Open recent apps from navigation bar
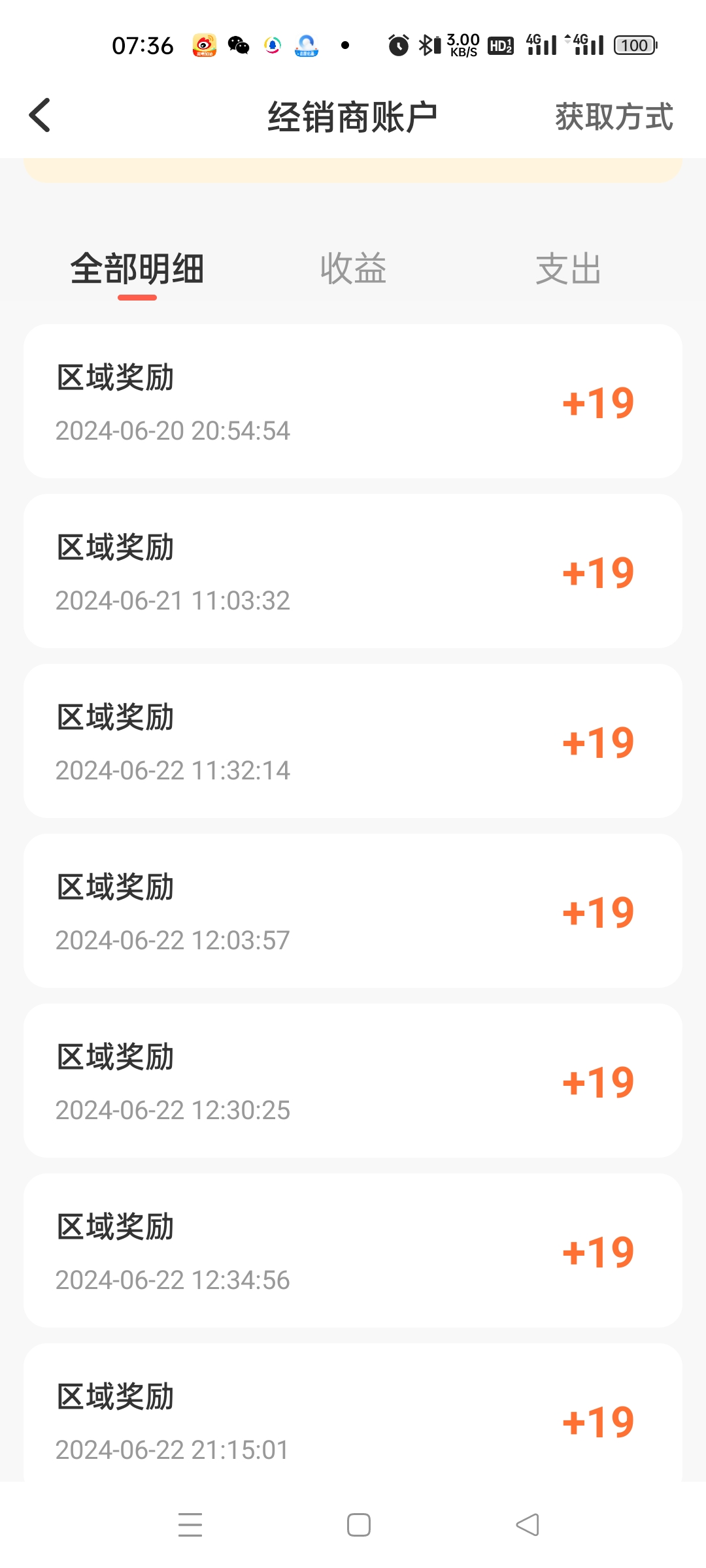706x1568 pixels. click(x=190, y=1525)
